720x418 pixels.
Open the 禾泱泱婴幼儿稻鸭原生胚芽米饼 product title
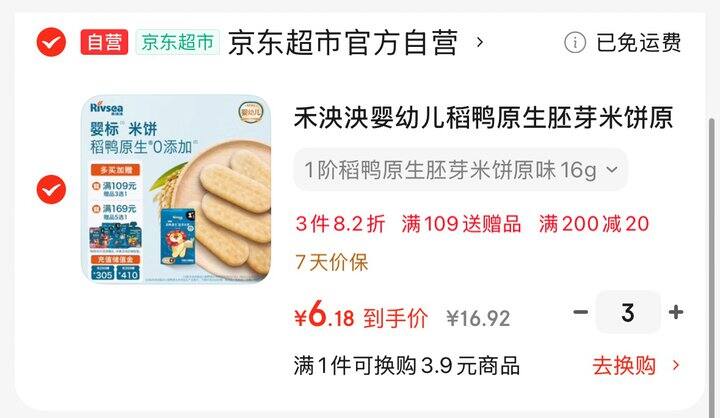(x=483, y=118)
